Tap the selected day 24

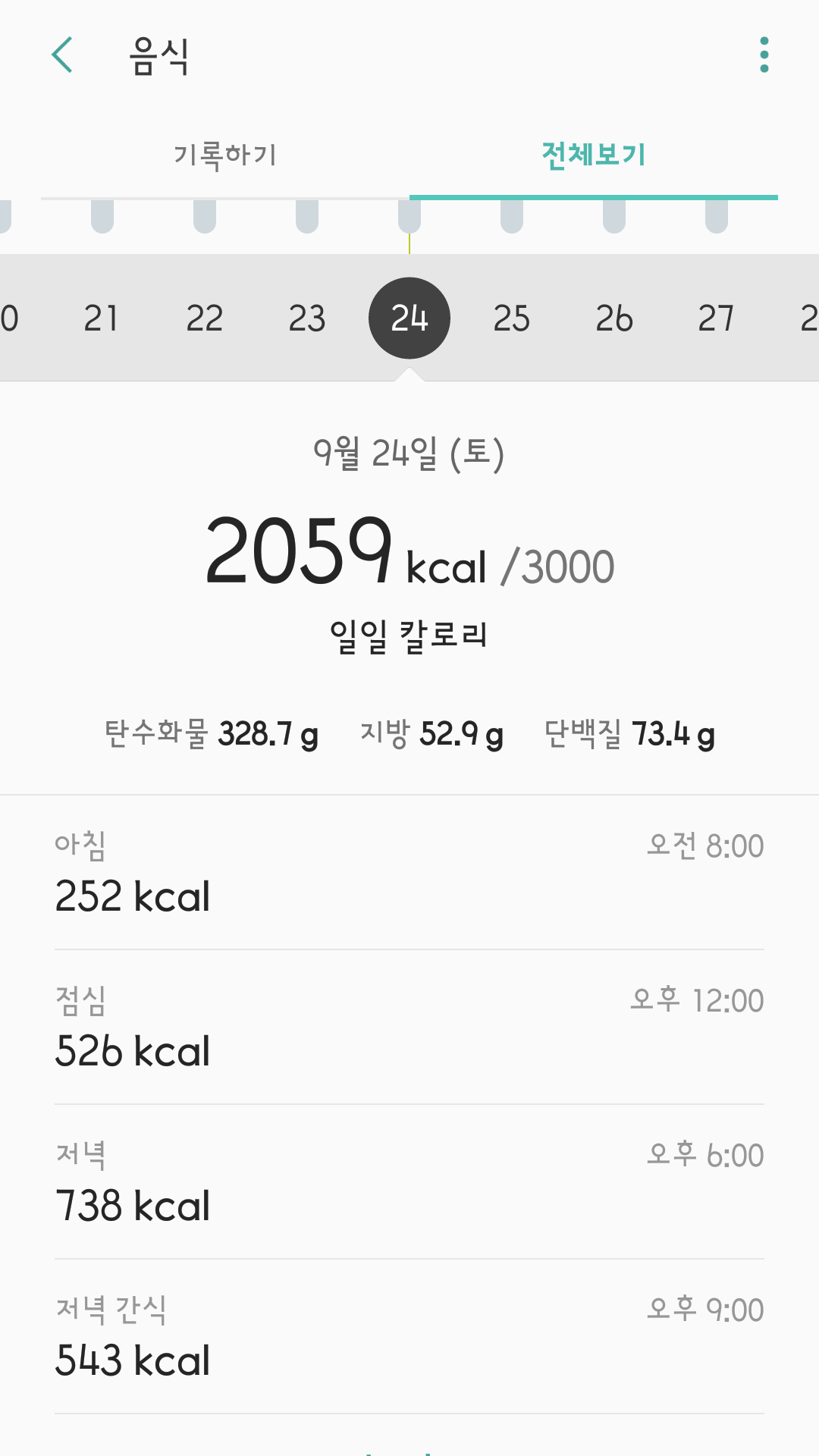[x=409, y=318]
